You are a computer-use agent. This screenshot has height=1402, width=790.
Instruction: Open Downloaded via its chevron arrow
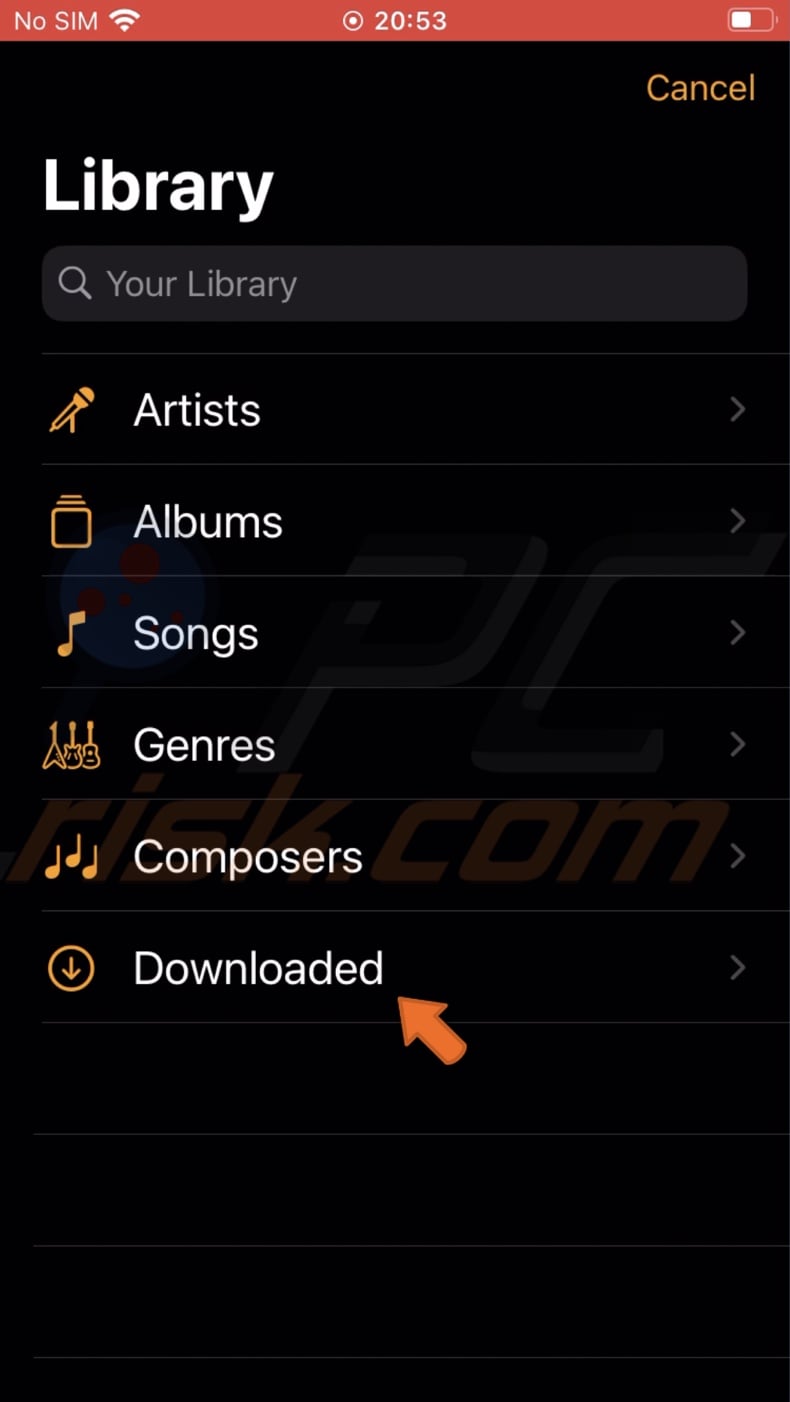point(737,968)
